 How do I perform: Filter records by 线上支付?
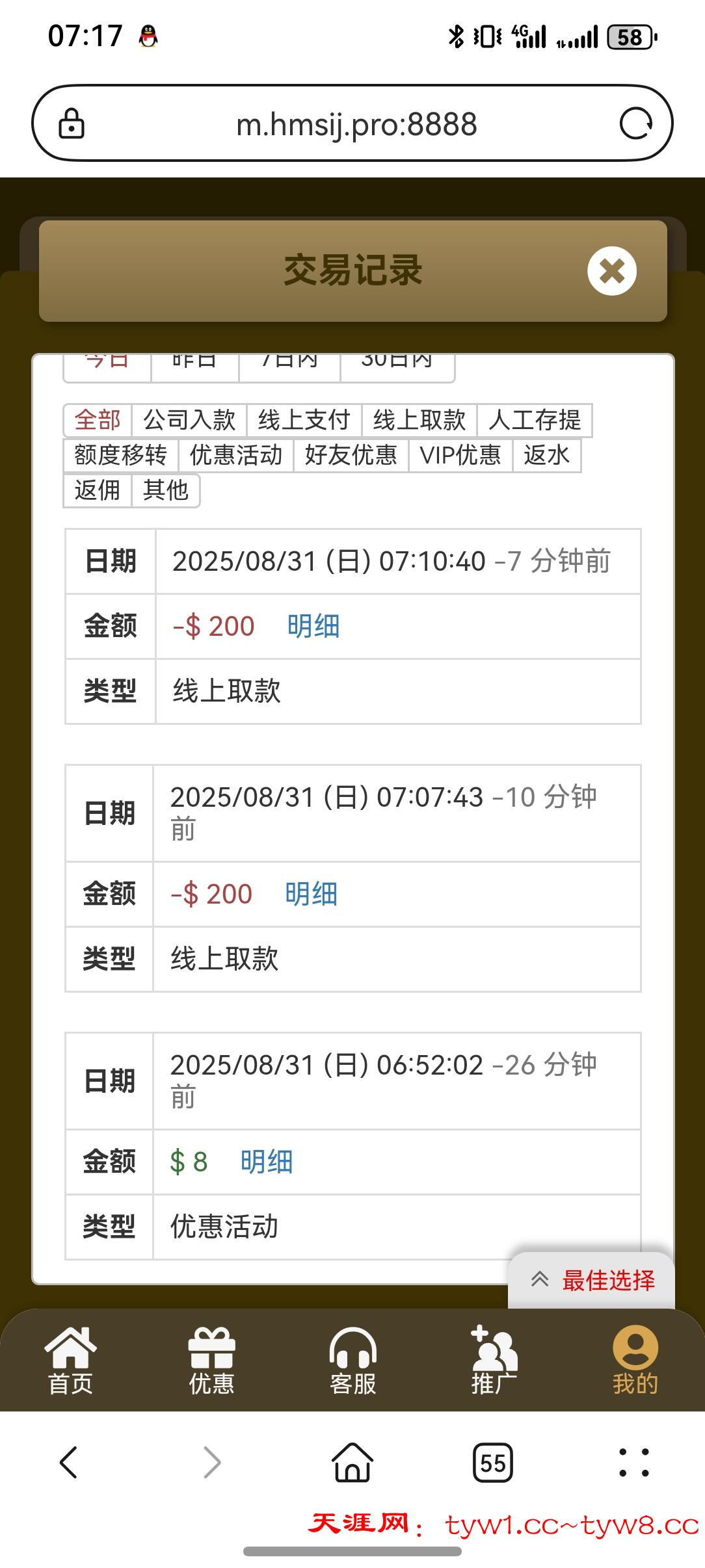click(304, 420)
